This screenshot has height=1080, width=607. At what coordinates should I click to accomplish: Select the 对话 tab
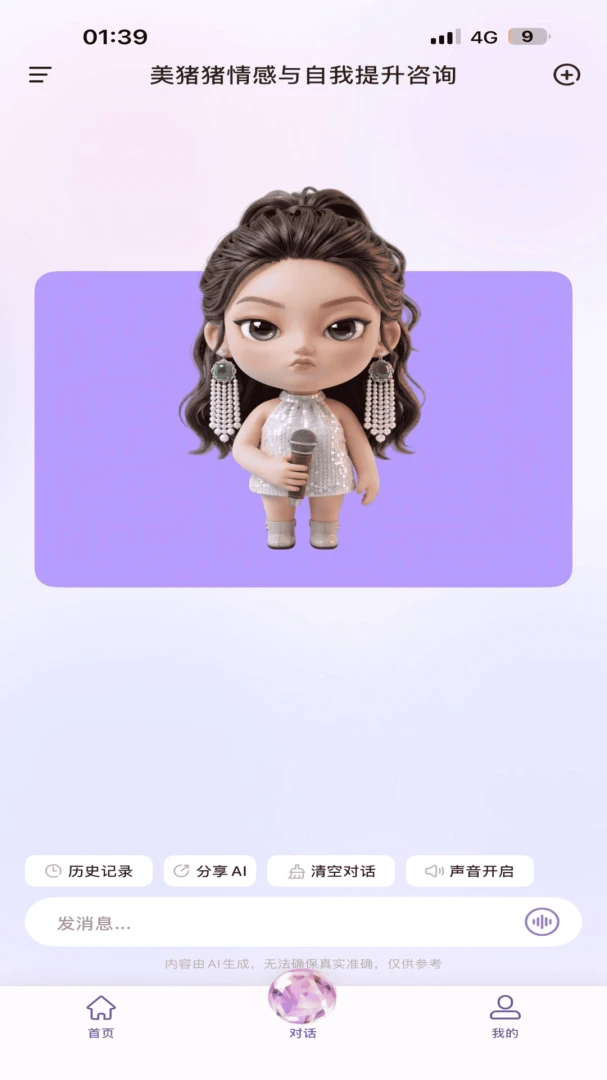(302, 1006)
